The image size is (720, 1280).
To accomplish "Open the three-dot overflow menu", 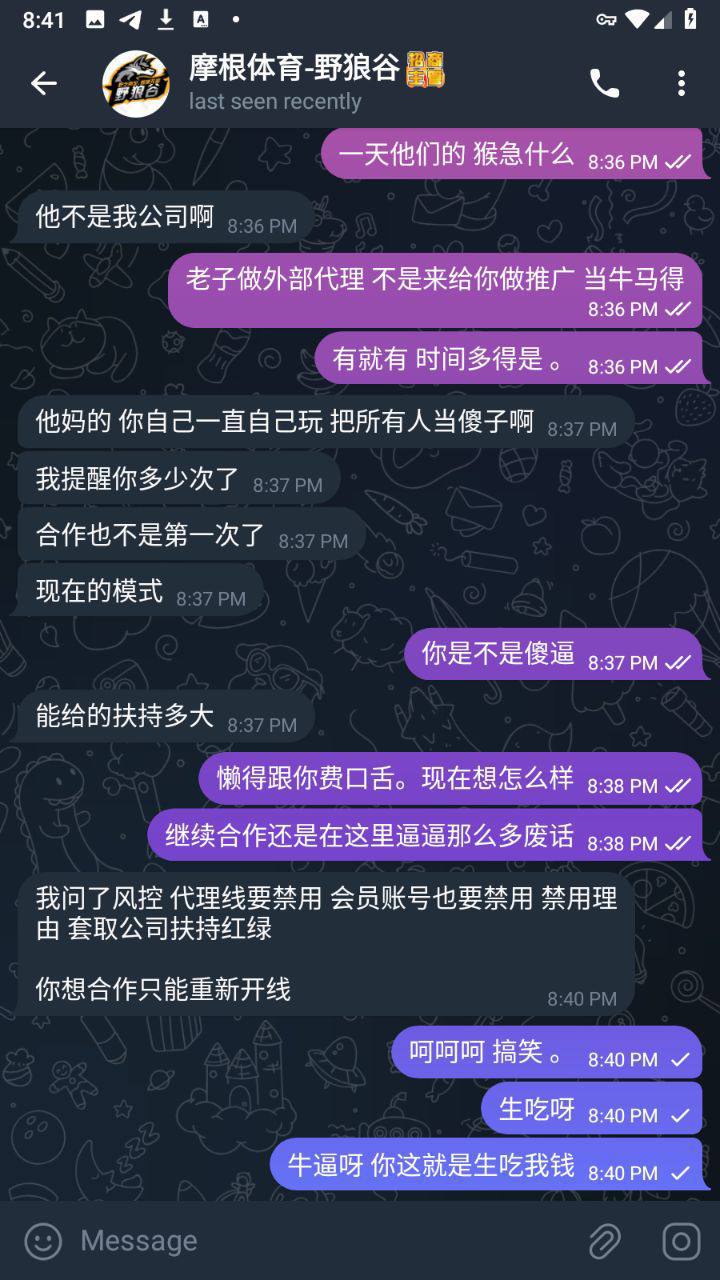I will pyautogui.click(x=681, y=84).
